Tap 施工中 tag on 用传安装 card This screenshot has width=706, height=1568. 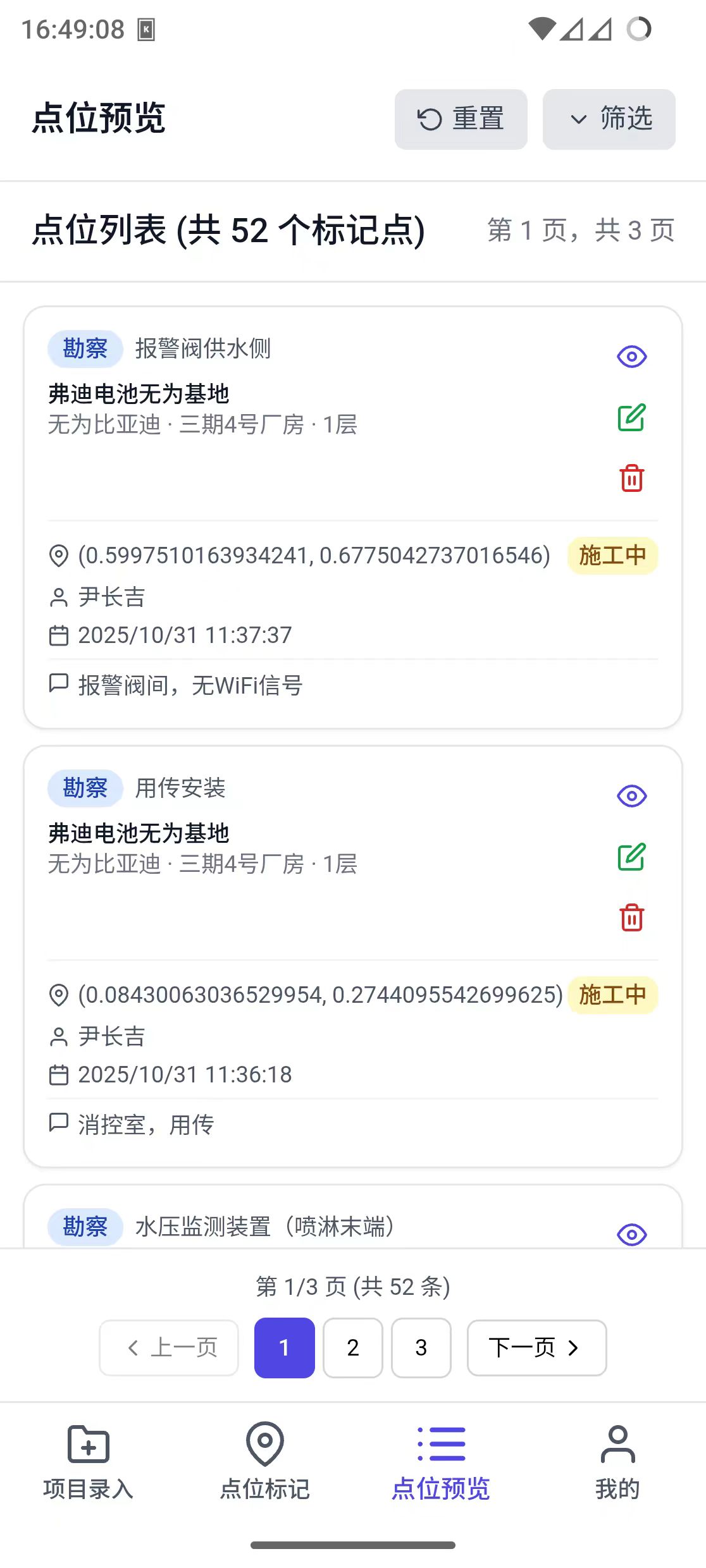612,995
